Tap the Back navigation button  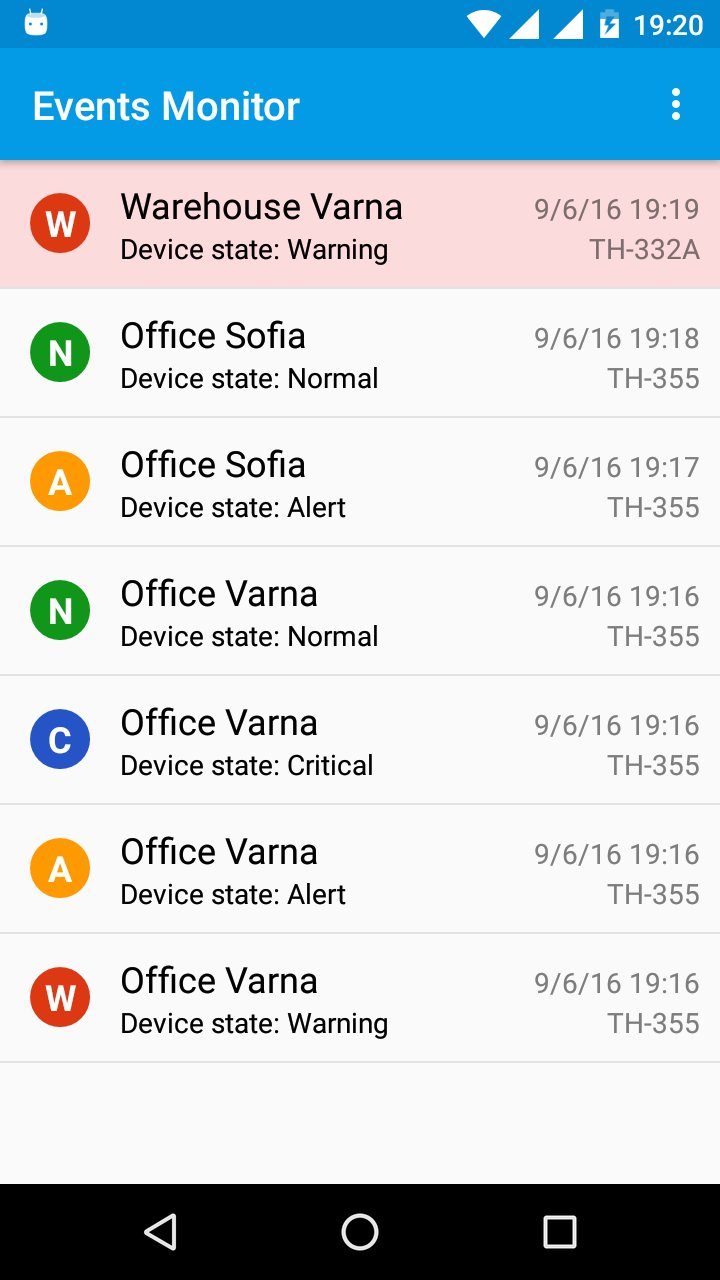point(162,1232)
